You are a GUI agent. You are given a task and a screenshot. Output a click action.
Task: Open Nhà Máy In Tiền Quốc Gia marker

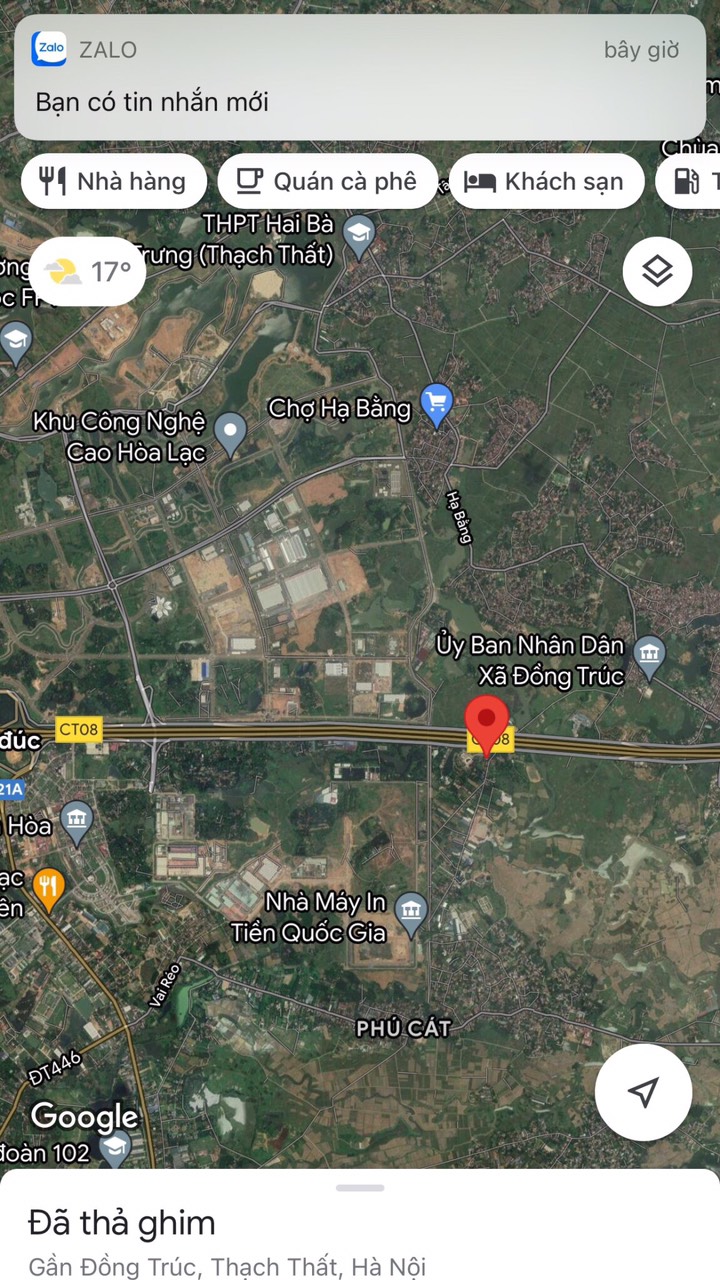(x=411, y=914)
